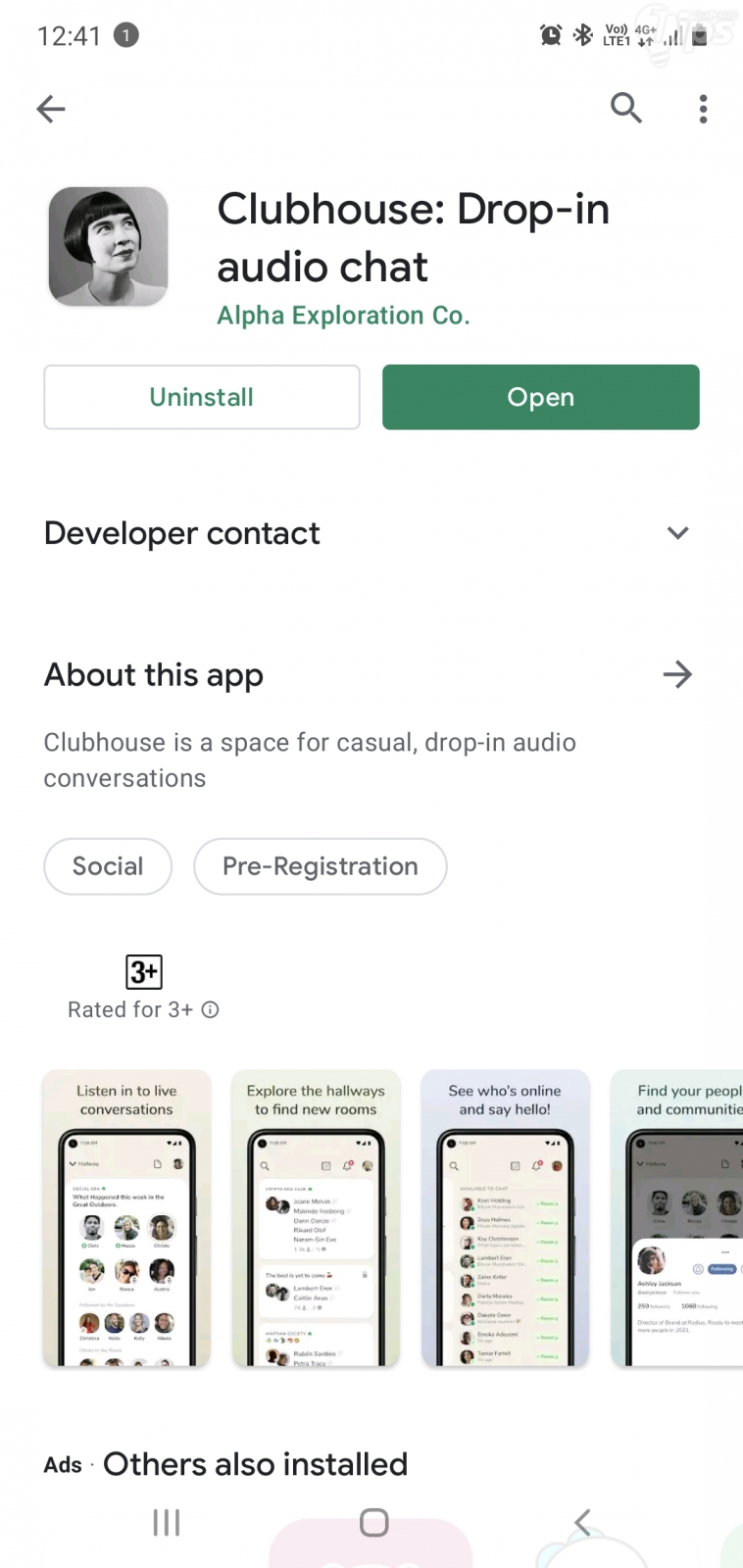
Task: Tap the system home button
Action: coord(373,1522)
